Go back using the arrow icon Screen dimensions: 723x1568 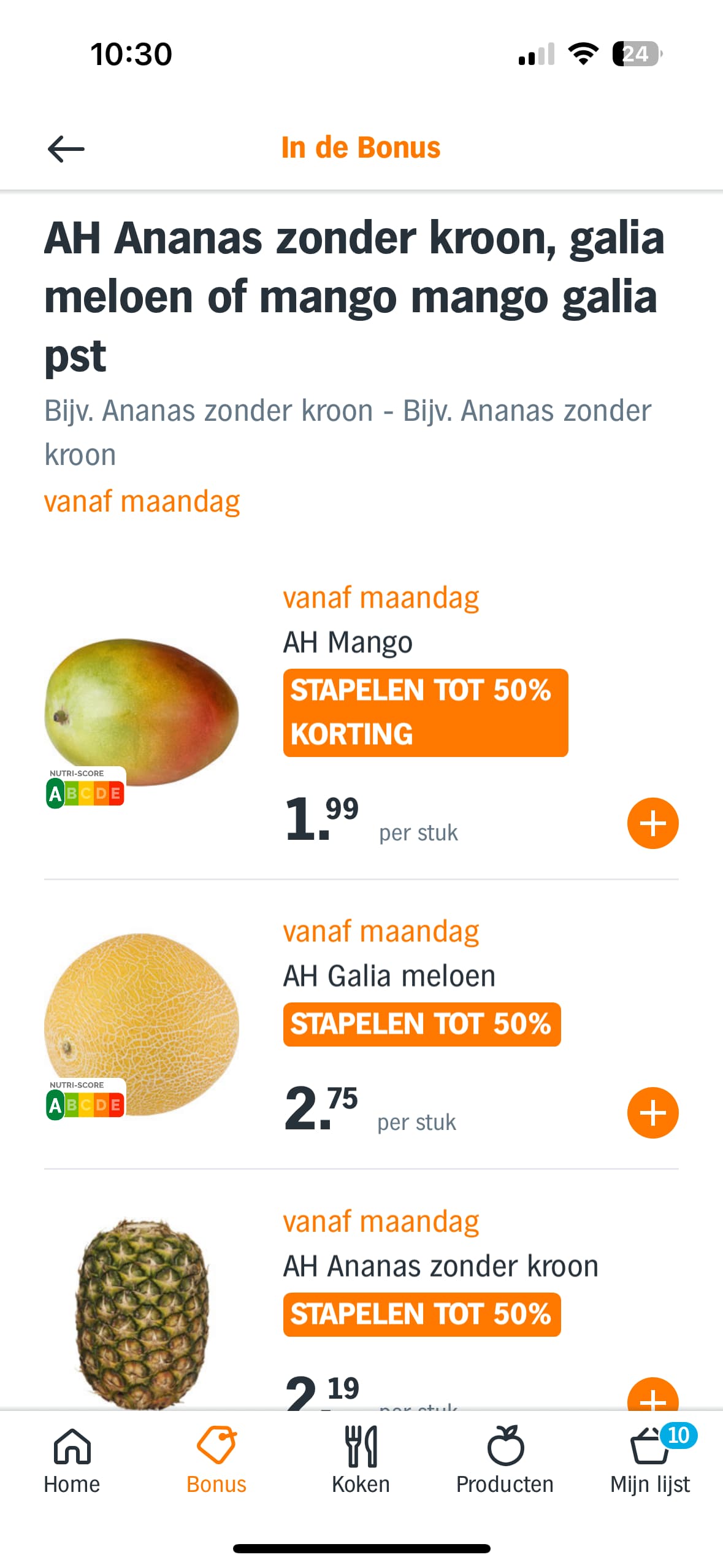coord(66,149)
